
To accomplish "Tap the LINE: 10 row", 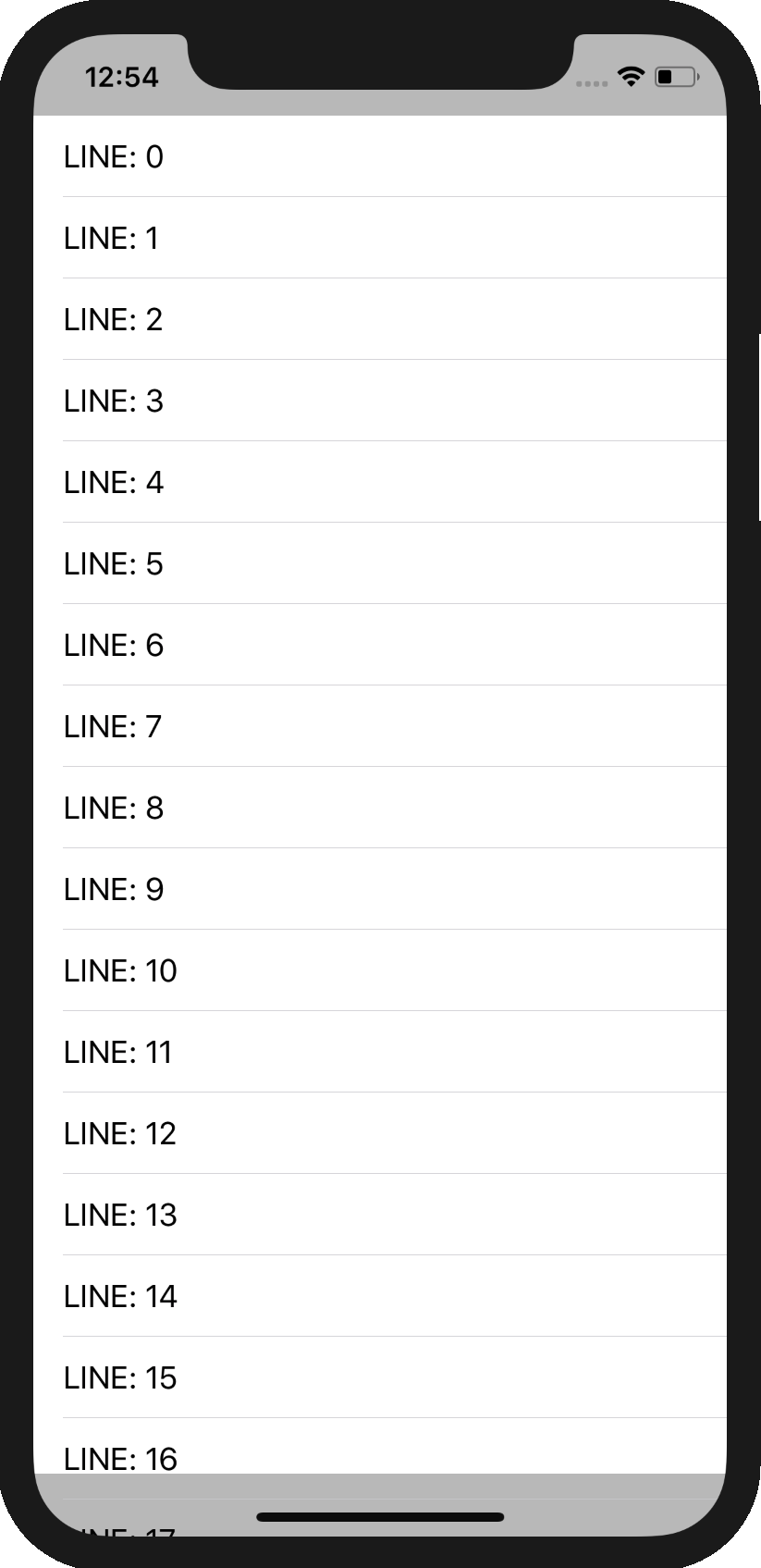I will [x=379, y=970].
